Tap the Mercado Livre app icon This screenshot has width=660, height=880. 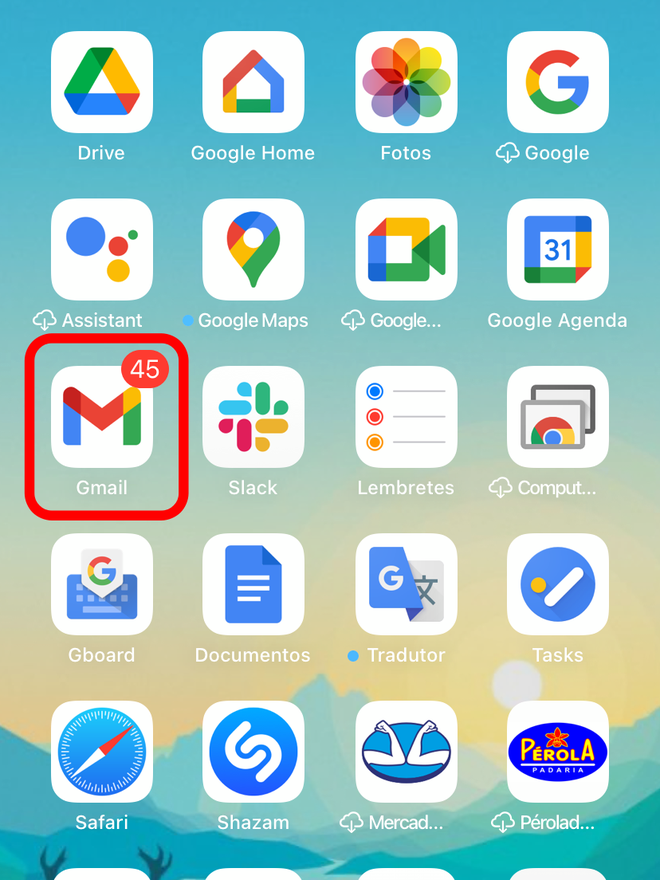click(406, 751)
